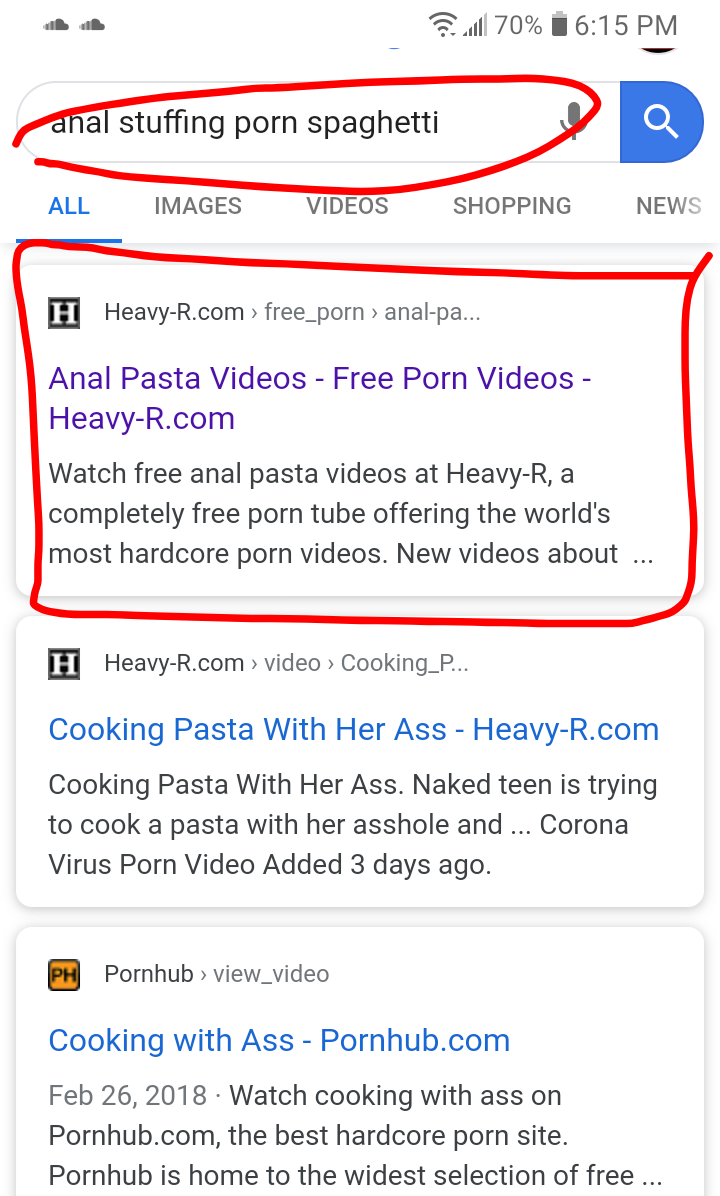Switch to the Images tab
Viewport: 720px width, 1196px height.
coord(198,206)
